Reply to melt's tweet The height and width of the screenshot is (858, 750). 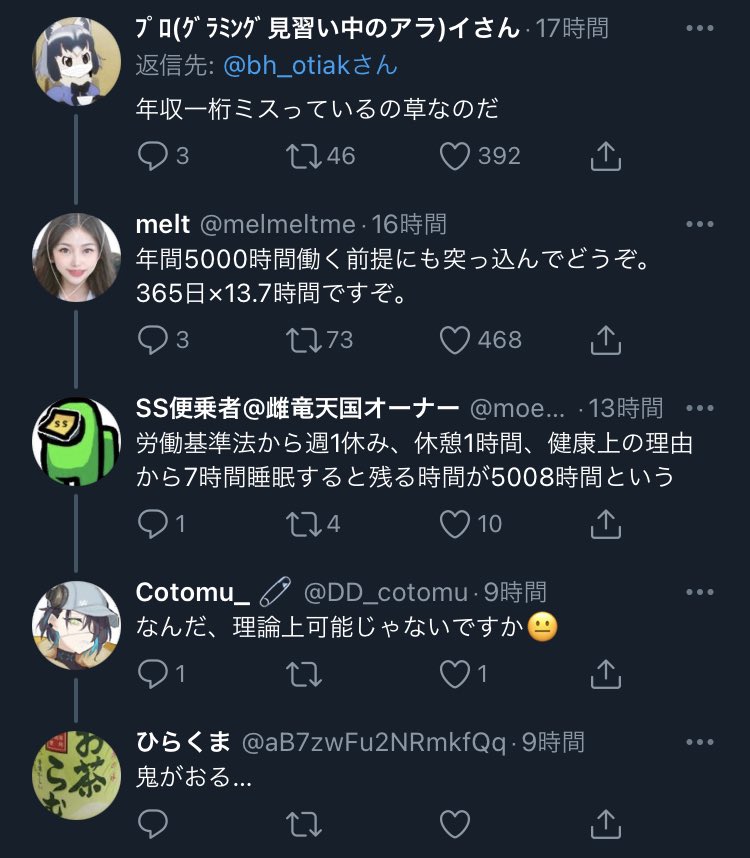tap(152, 340)
